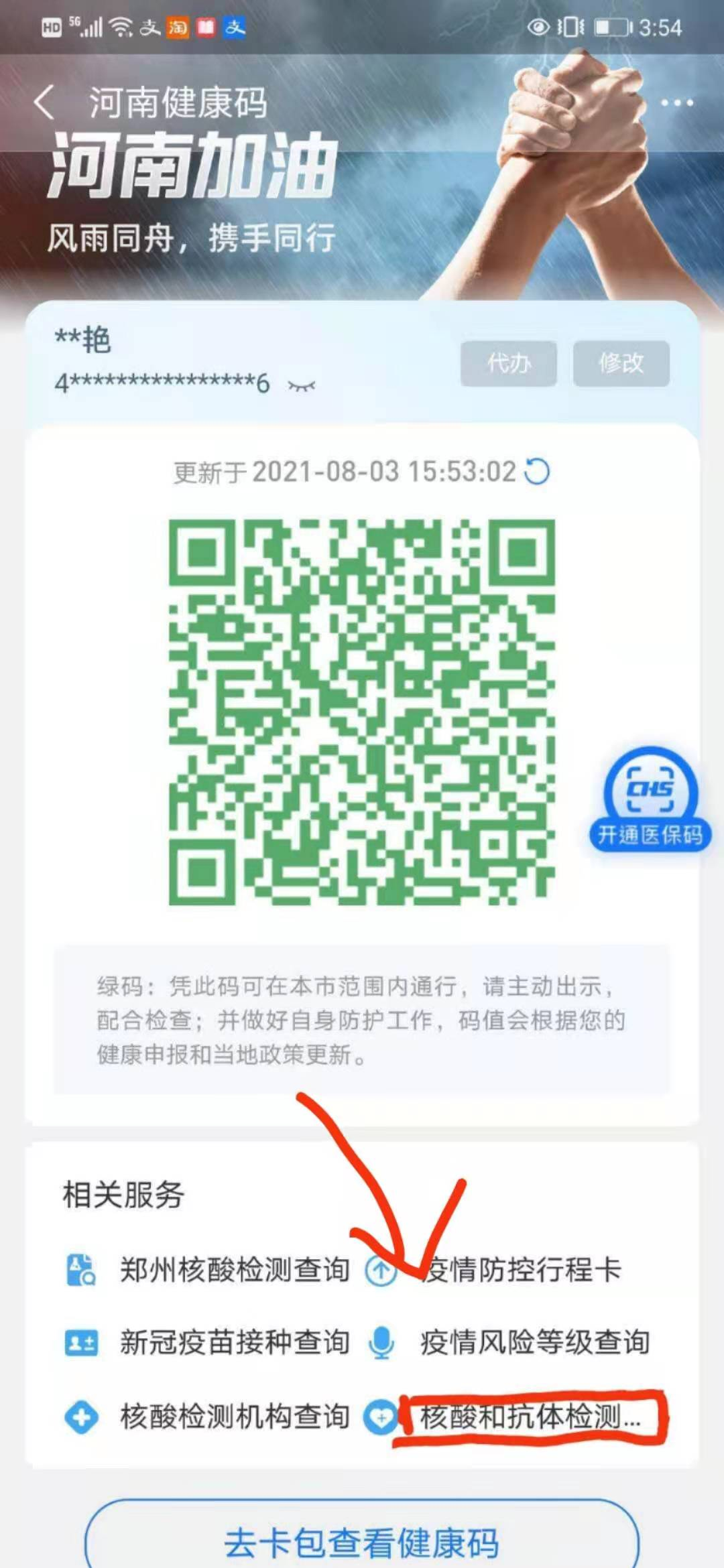The width and height of the screenshot is (724, 1568).
Task: Tap the 代办 button
Action: click(x=508, y=363)
